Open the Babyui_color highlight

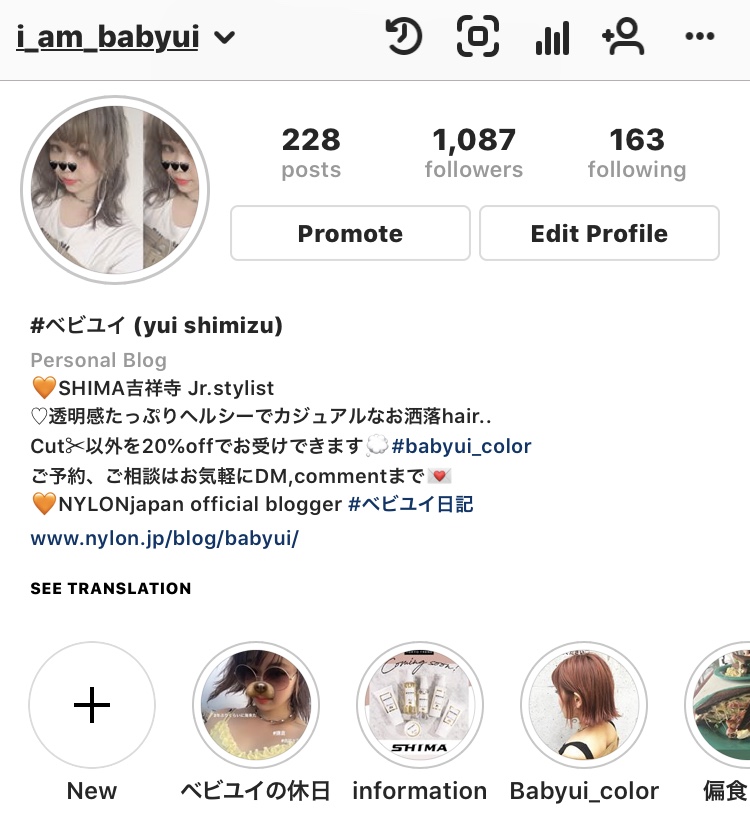click(584, 705)
